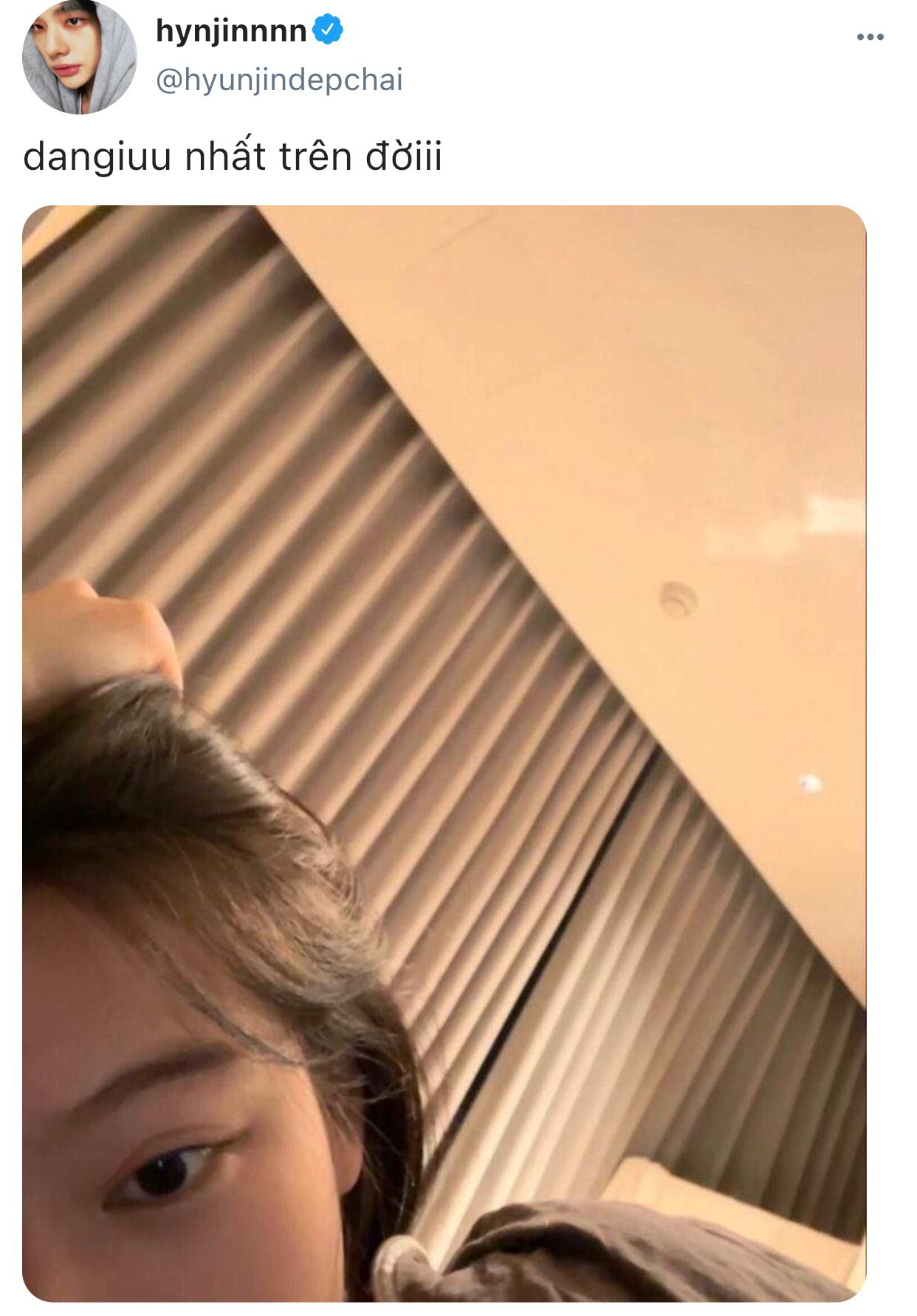View the attached selfie photo fullscreen
This screenshot has width=917, height=1316.
[444, 753]
